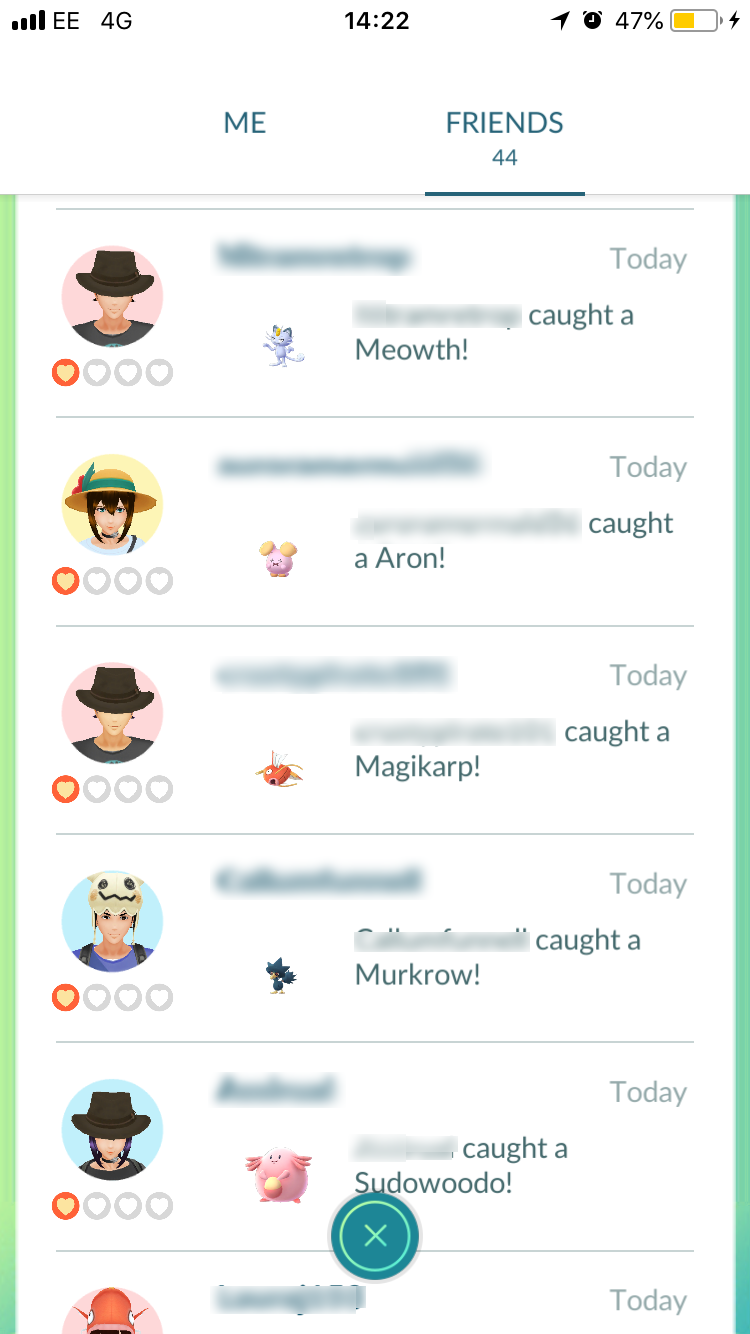Open the friend who caught a Murkrow
The image size is (750, 1334).
pos(375,938)
